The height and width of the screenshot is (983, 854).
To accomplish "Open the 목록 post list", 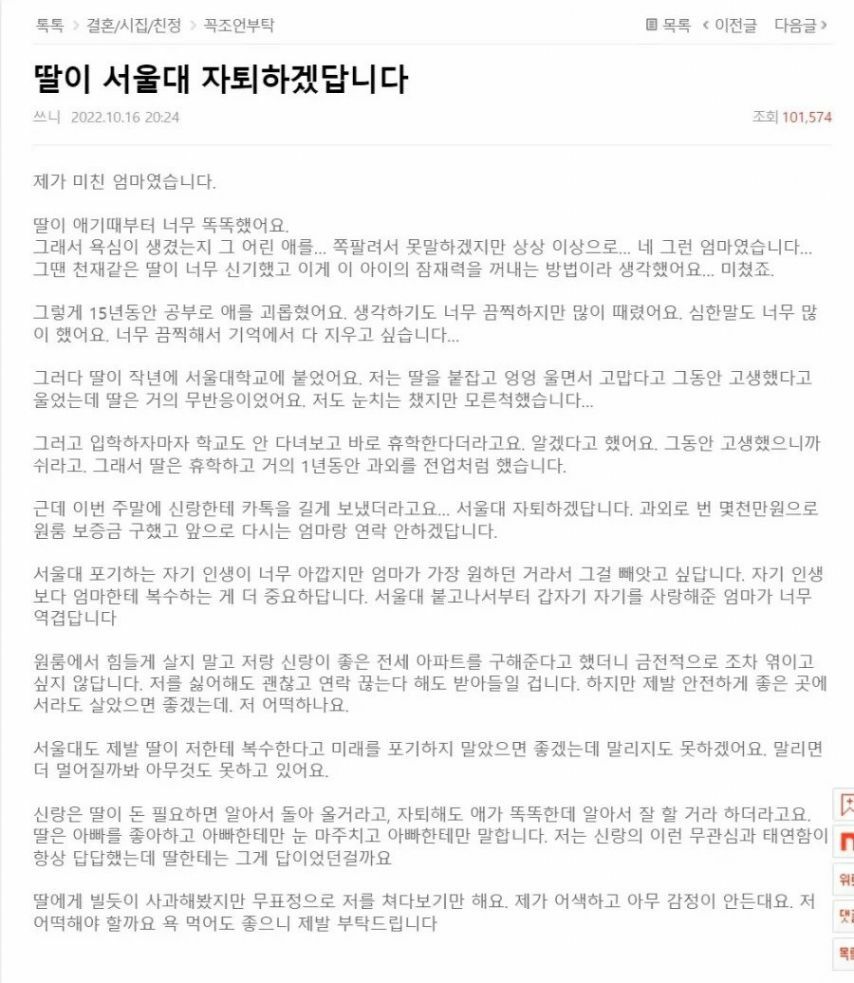I will click(x=668, y=25).
